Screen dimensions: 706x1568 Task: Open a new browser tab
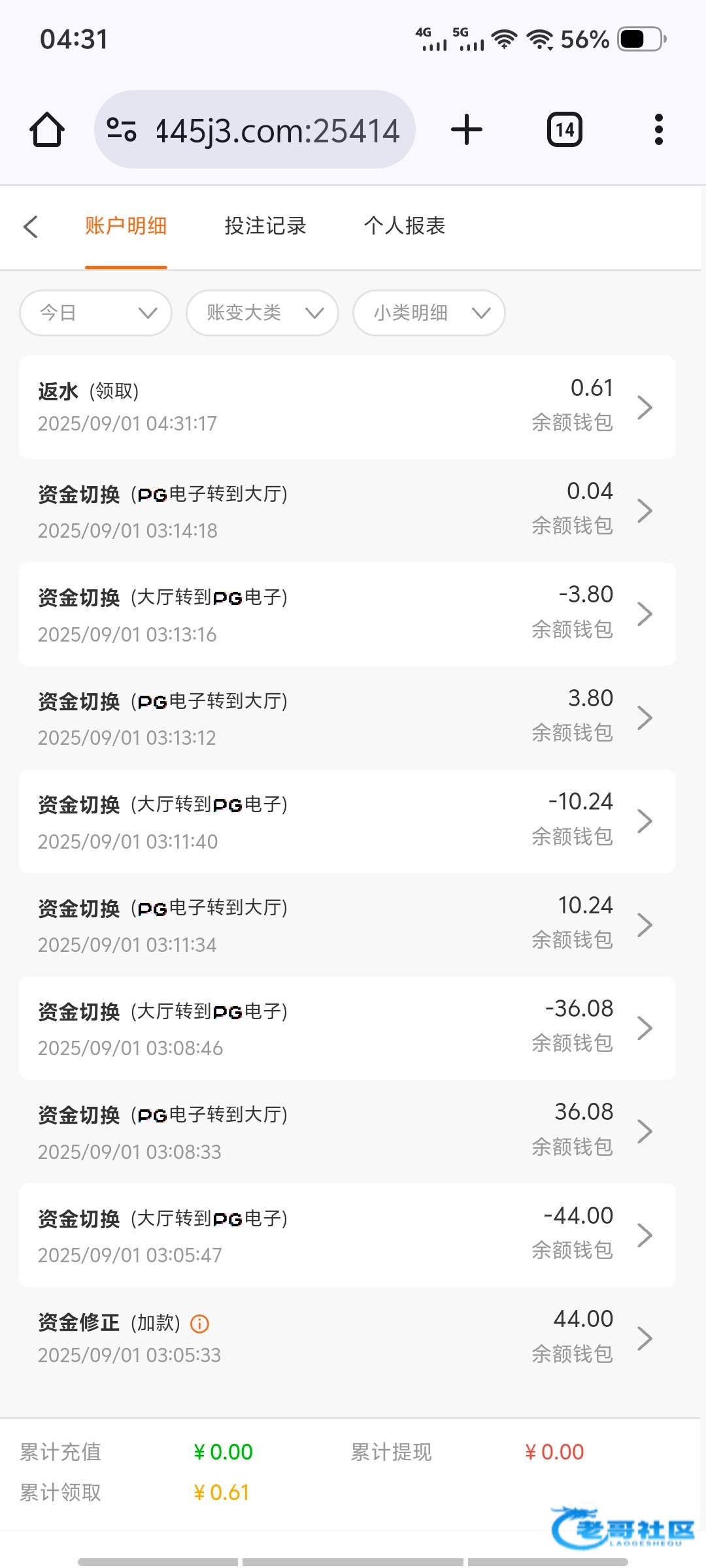[x=467, y=129]
